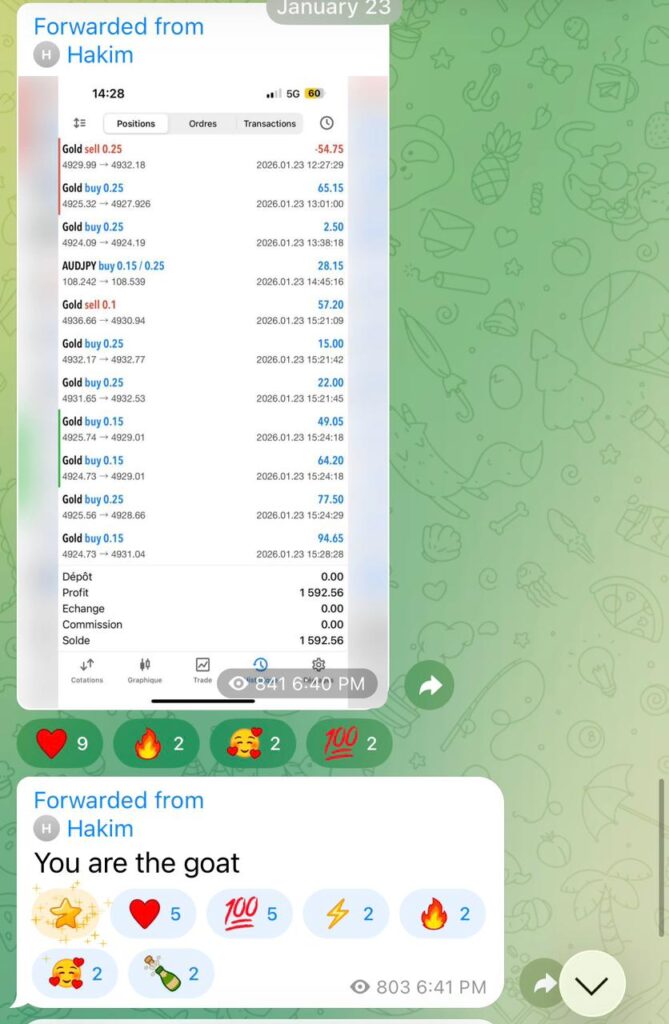Tap 100 reaction under the screenshot post
Image resolution: width=669 pixels, height=1024 pixels.
point(348,743)
